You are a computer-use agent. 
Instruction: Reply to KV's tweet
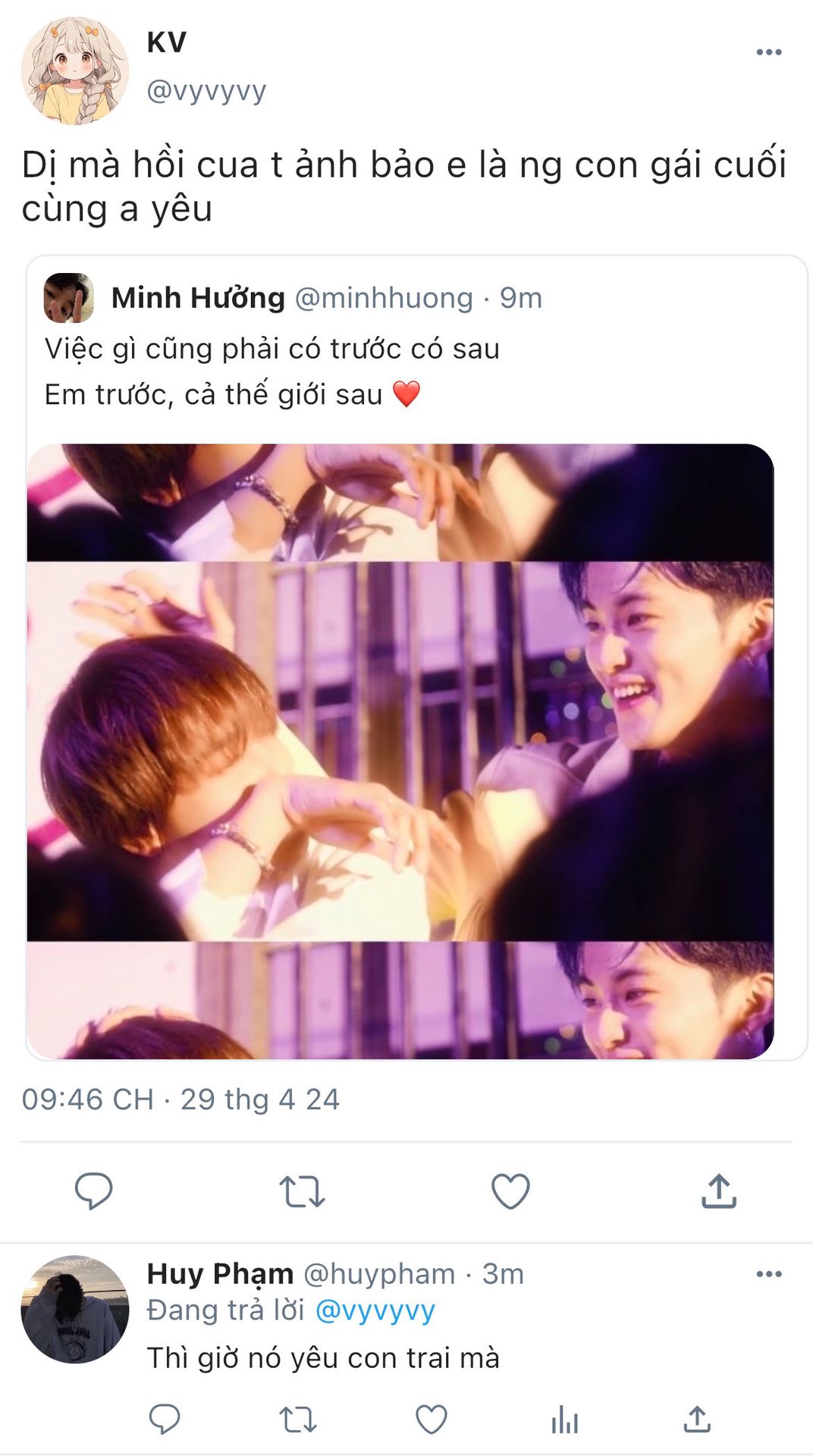(93, 1191)
